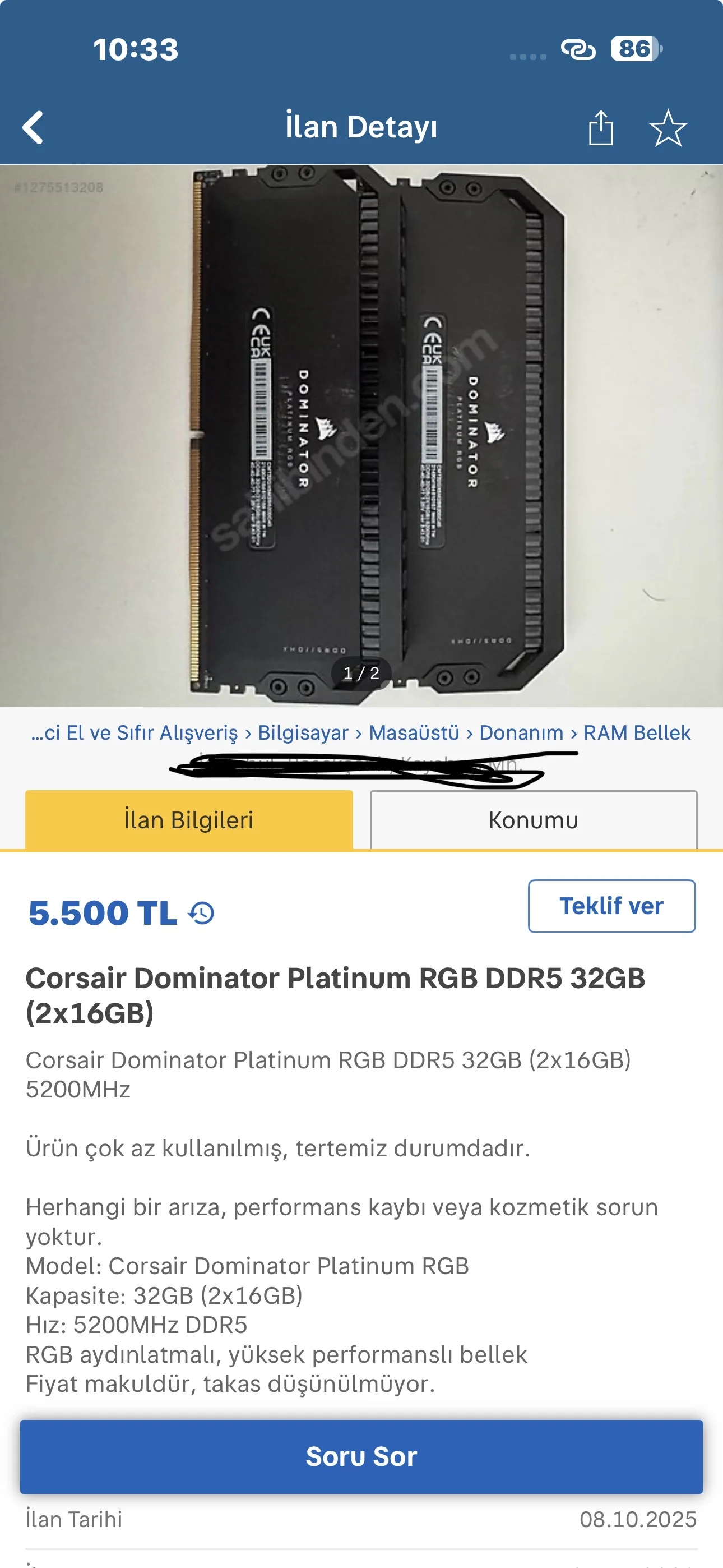
Task: Share this listing
Action: [x=601, y=128]
